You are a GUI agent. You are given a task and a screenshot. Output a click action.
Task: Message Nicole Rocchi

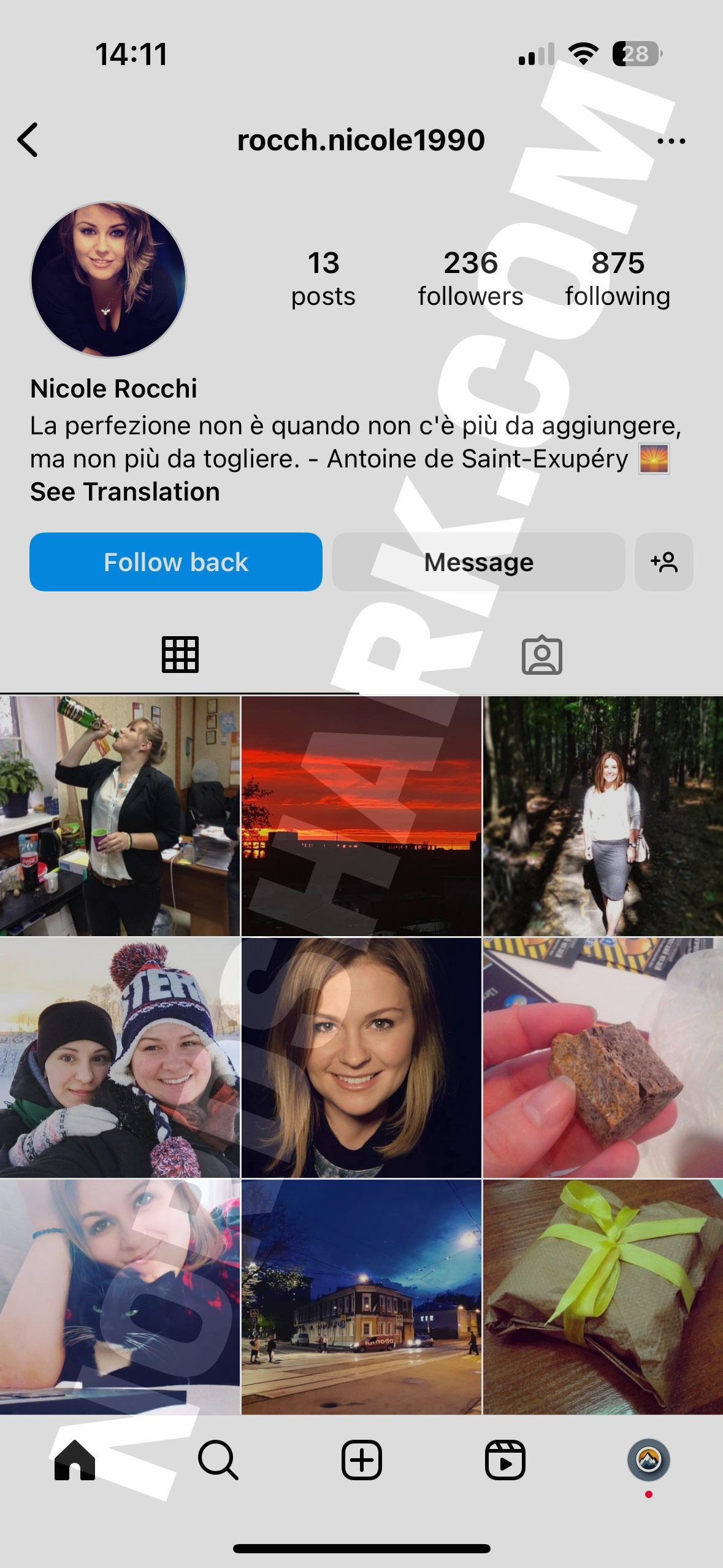coord(478,562)
